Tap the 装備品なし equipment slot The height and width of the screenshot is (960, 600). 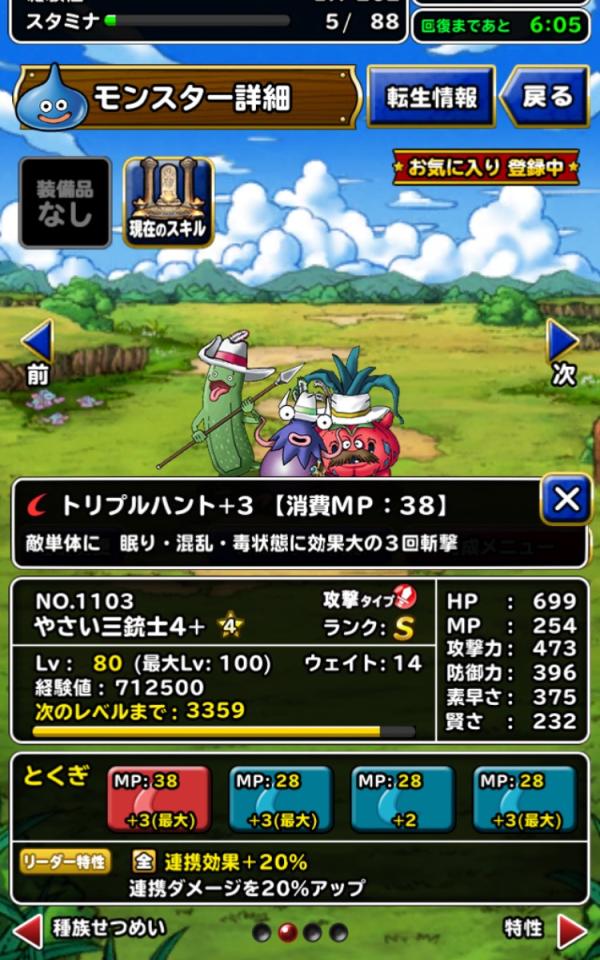(65, 203)
